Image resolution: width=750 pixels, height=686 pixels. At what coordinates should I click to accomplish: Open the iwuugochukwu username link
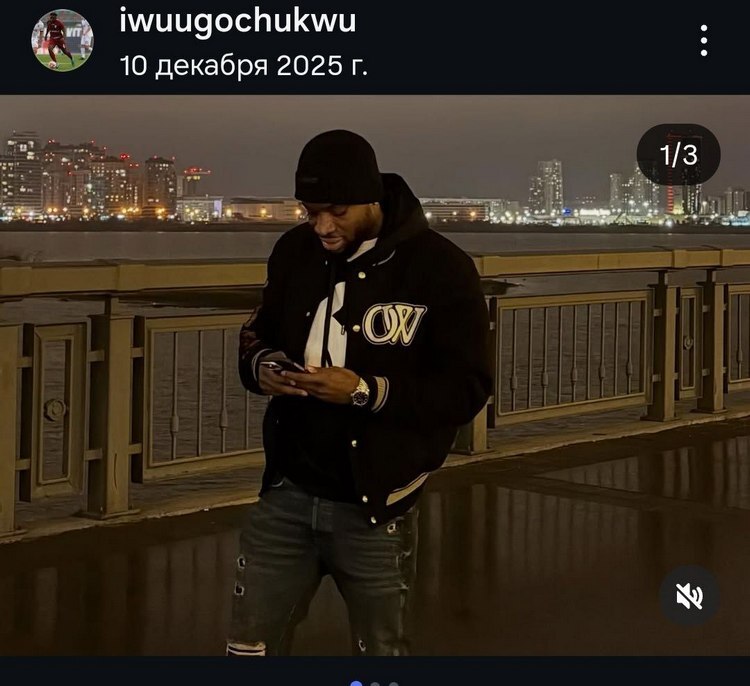coord(237,20)
